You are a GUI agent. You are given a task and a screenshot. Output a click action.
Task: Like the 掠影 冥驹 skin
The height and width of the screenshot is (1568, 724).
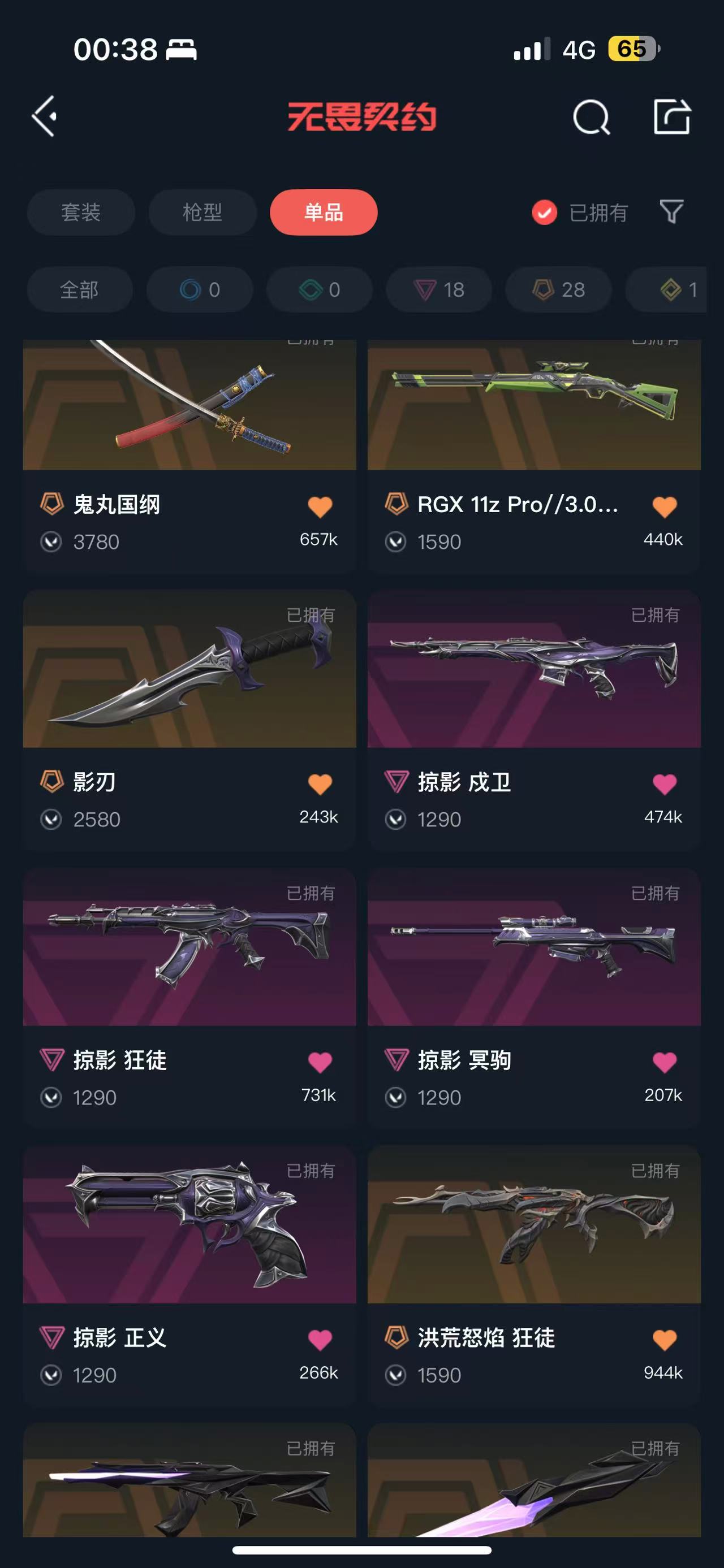pyautogui.click(x=664, y=1062)
